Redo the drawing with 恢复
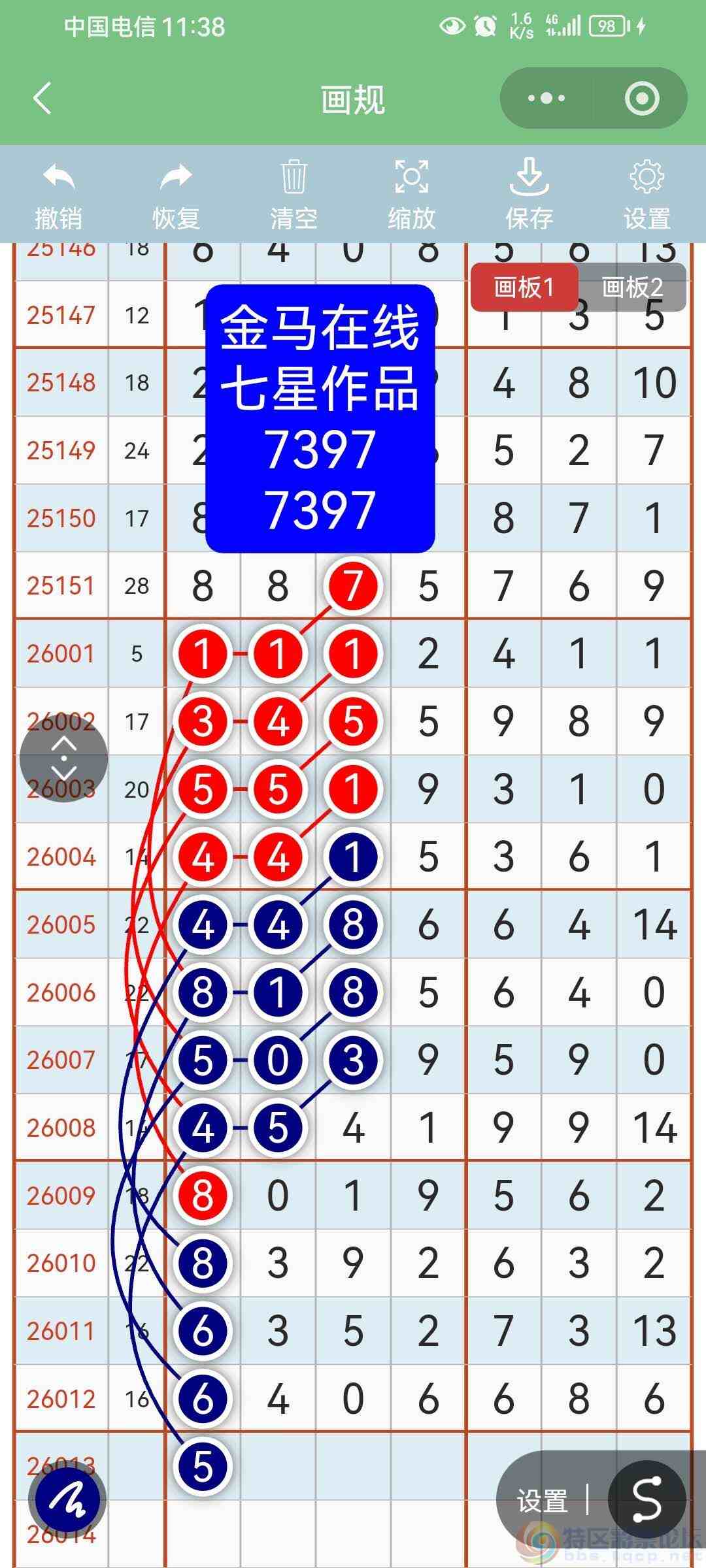 pyautogui.click(x=176, y=194)
